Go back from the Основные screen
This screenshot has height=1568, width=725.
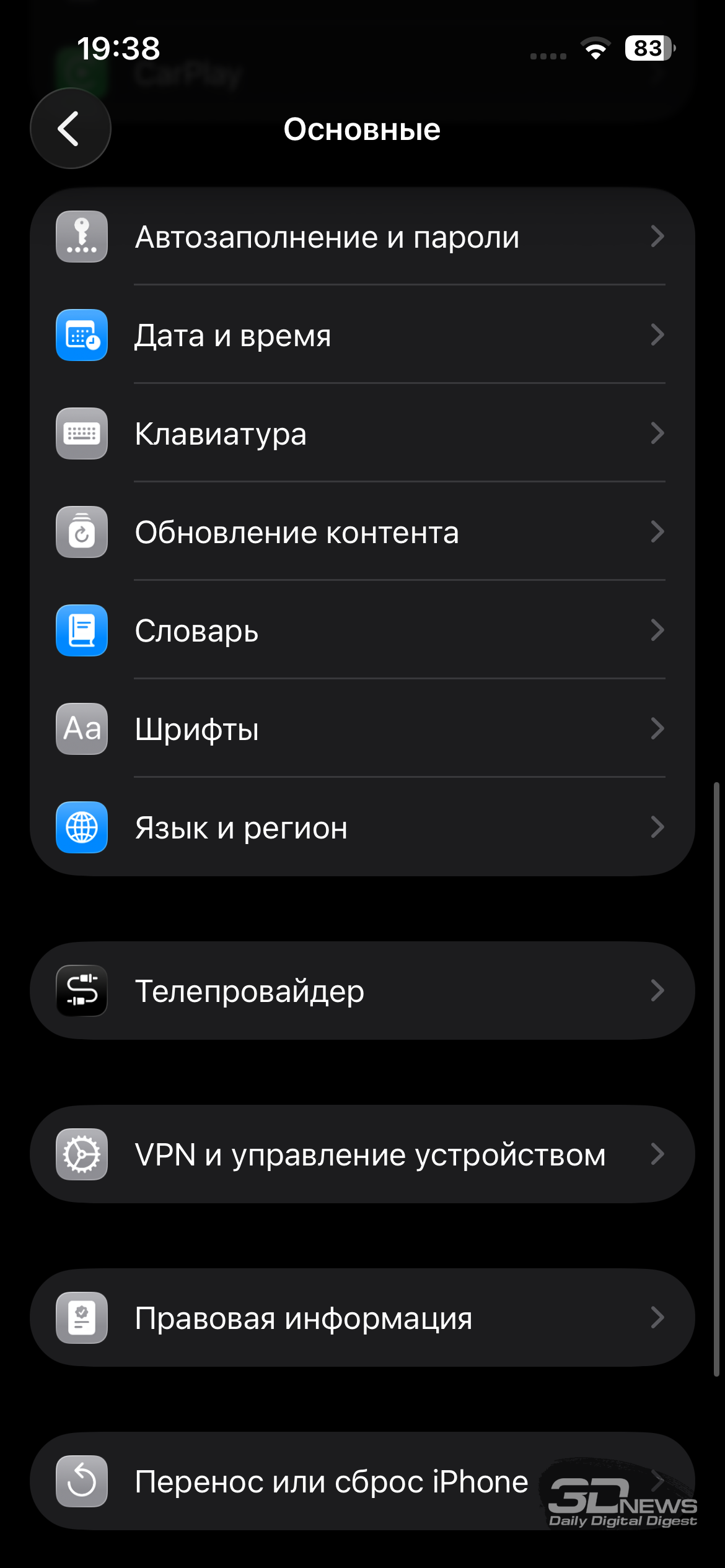70,129
